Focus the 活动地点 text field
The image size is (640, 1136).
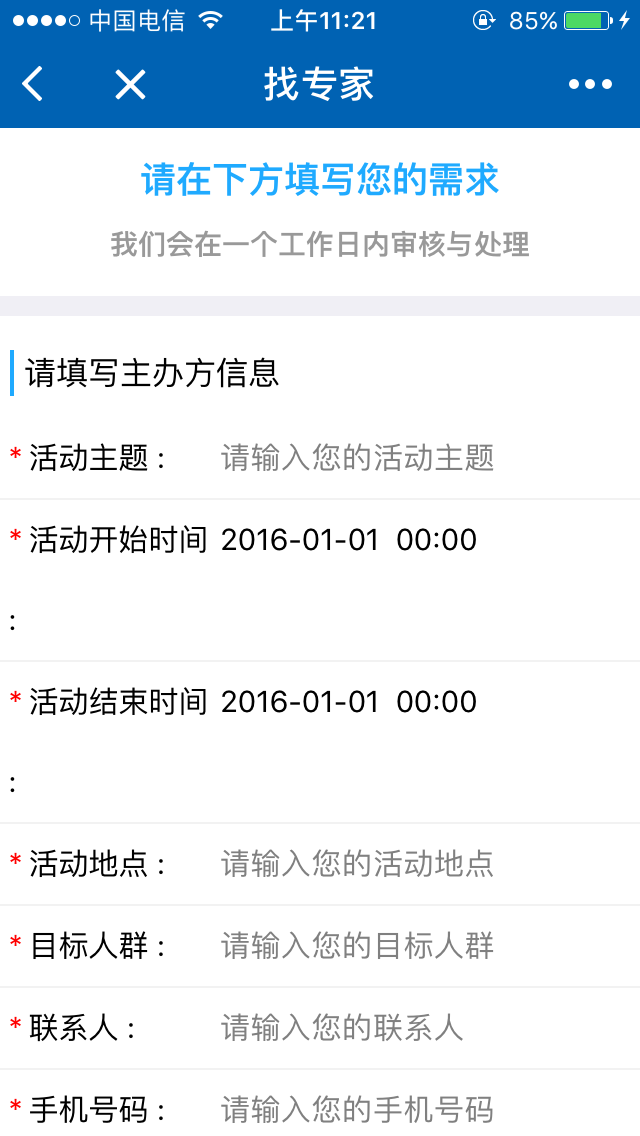(x=420, y=864)
